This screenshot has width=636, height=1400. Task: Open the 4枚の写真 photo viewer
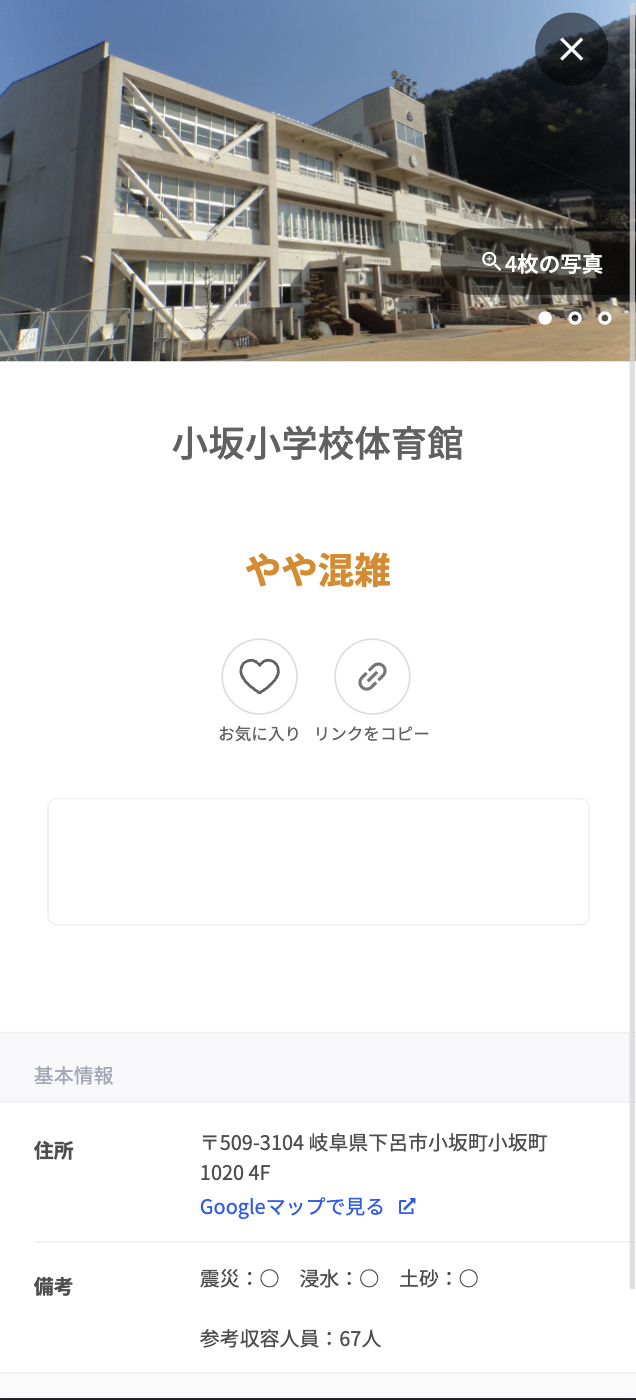tap(543, 264)
